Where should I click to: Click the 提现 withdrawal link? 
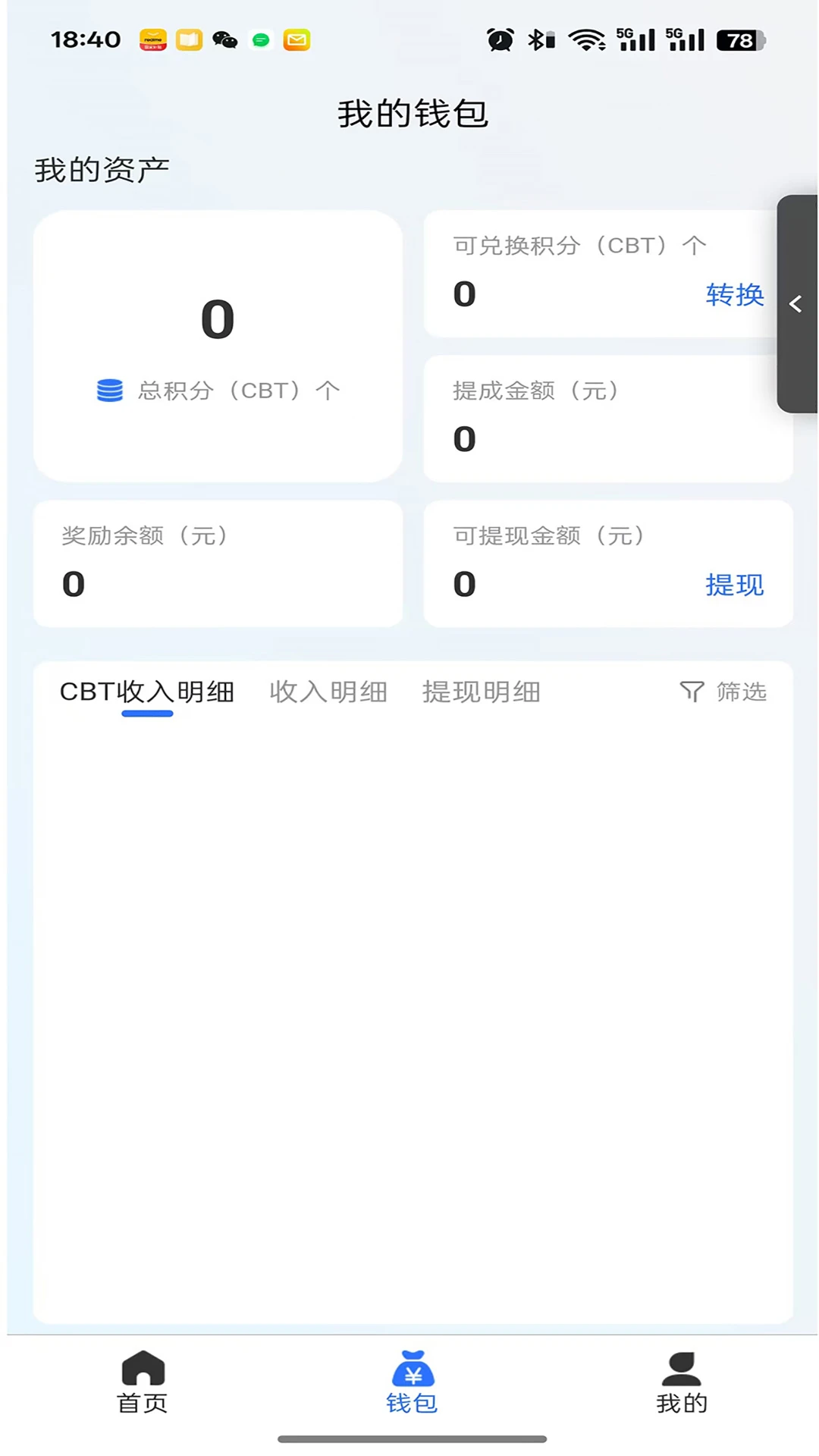point(734,585)
